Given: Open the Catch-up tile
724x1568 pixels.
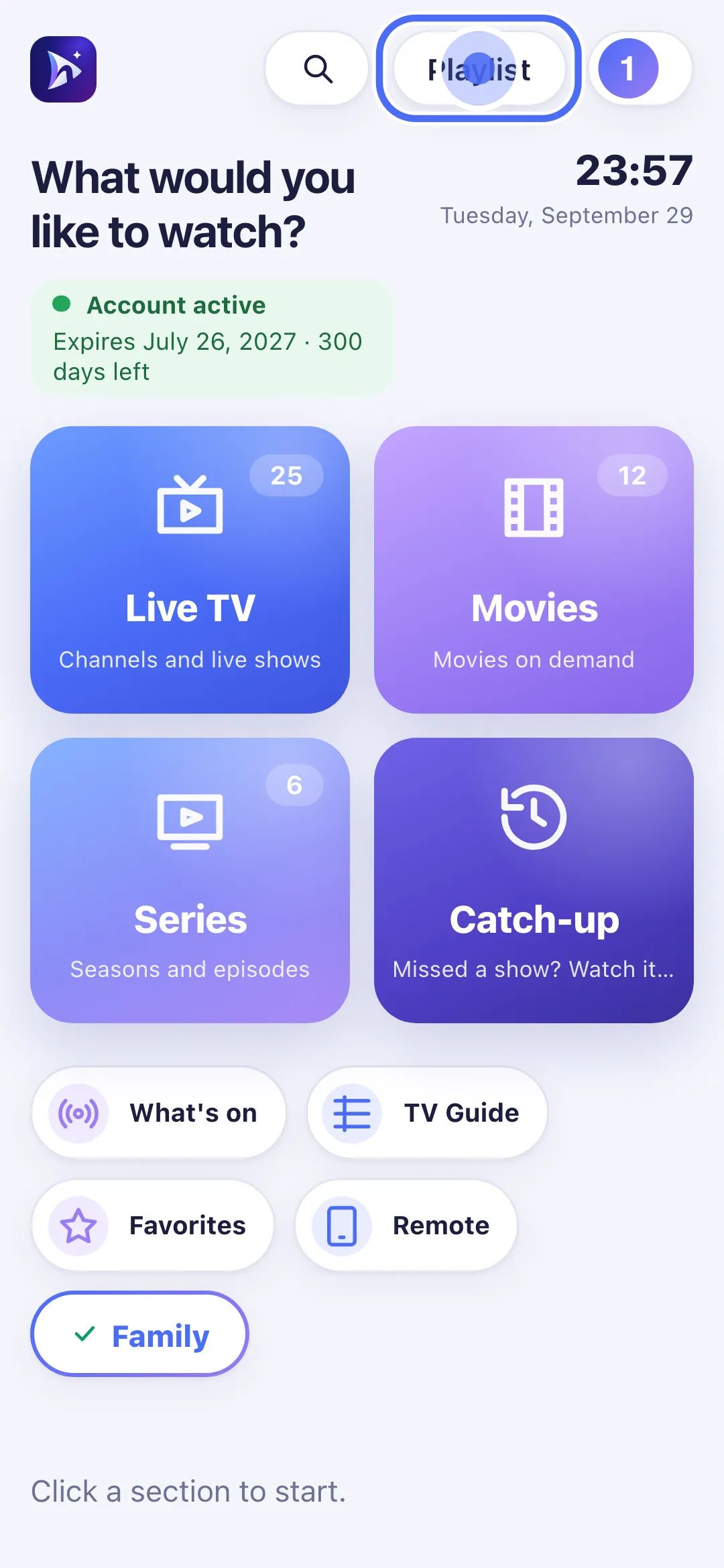Looking at the screenshot, I should click(x=534, y=880).
